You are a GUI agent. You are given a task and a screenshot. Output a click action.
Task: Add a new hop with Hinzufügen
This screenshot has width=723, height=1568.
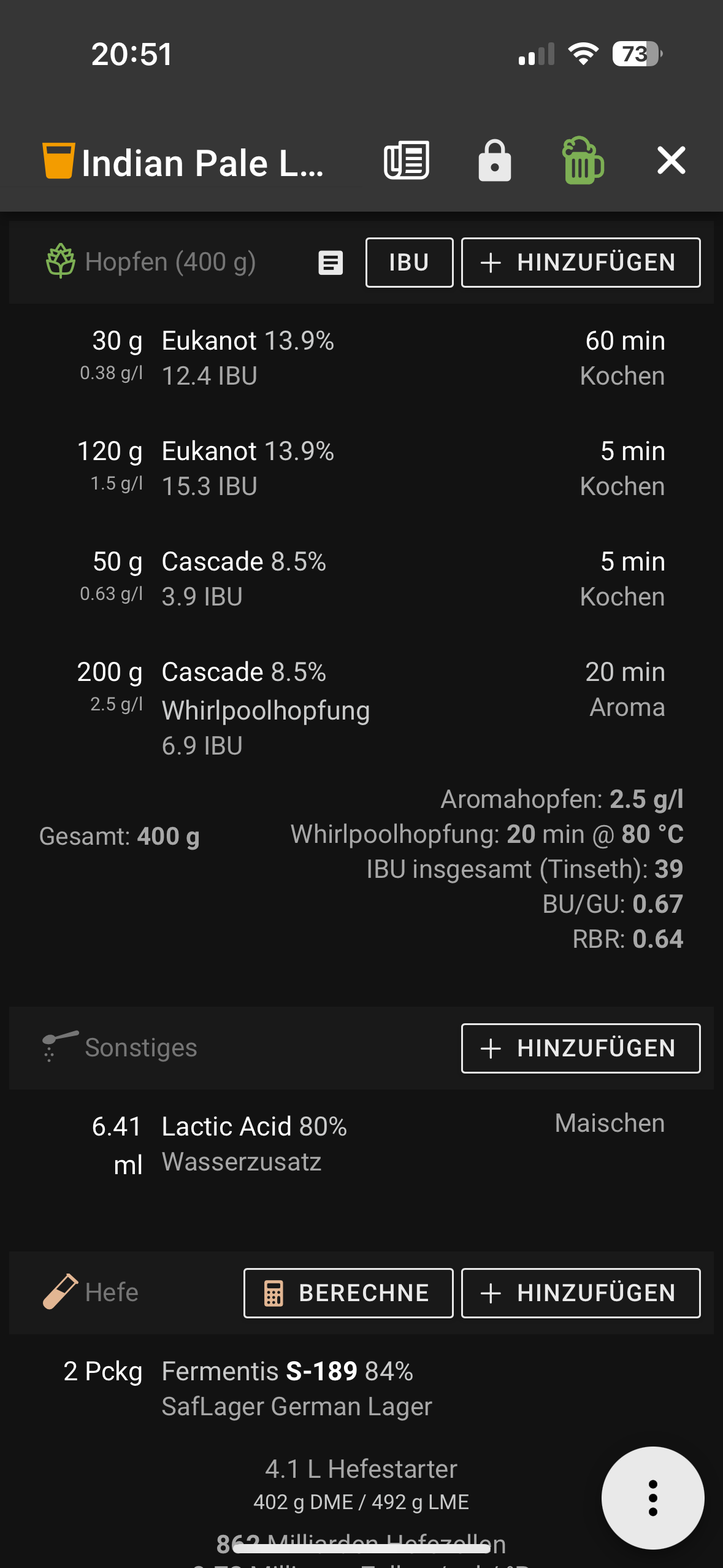580,263
